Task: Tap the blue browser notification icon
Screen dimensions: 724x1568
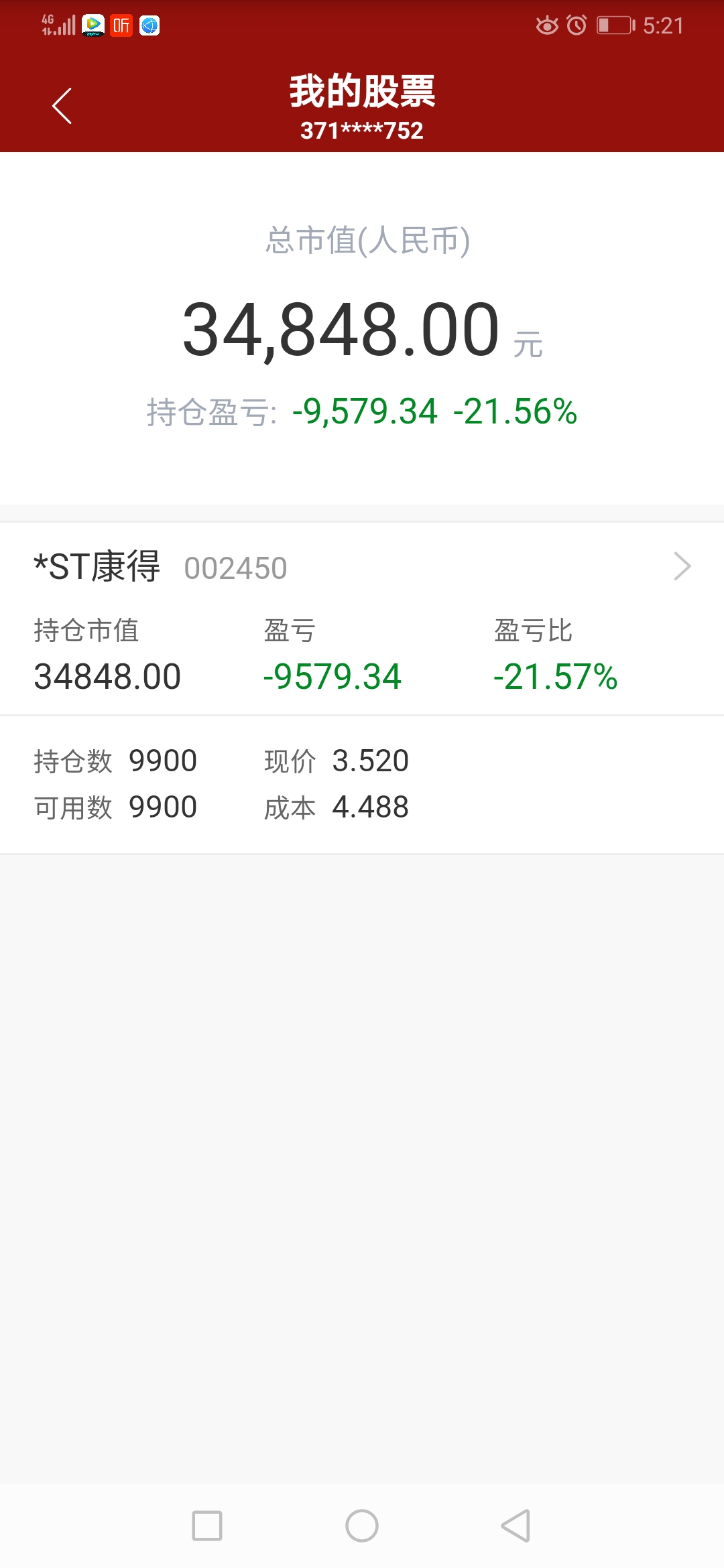Action: (151, 24)
